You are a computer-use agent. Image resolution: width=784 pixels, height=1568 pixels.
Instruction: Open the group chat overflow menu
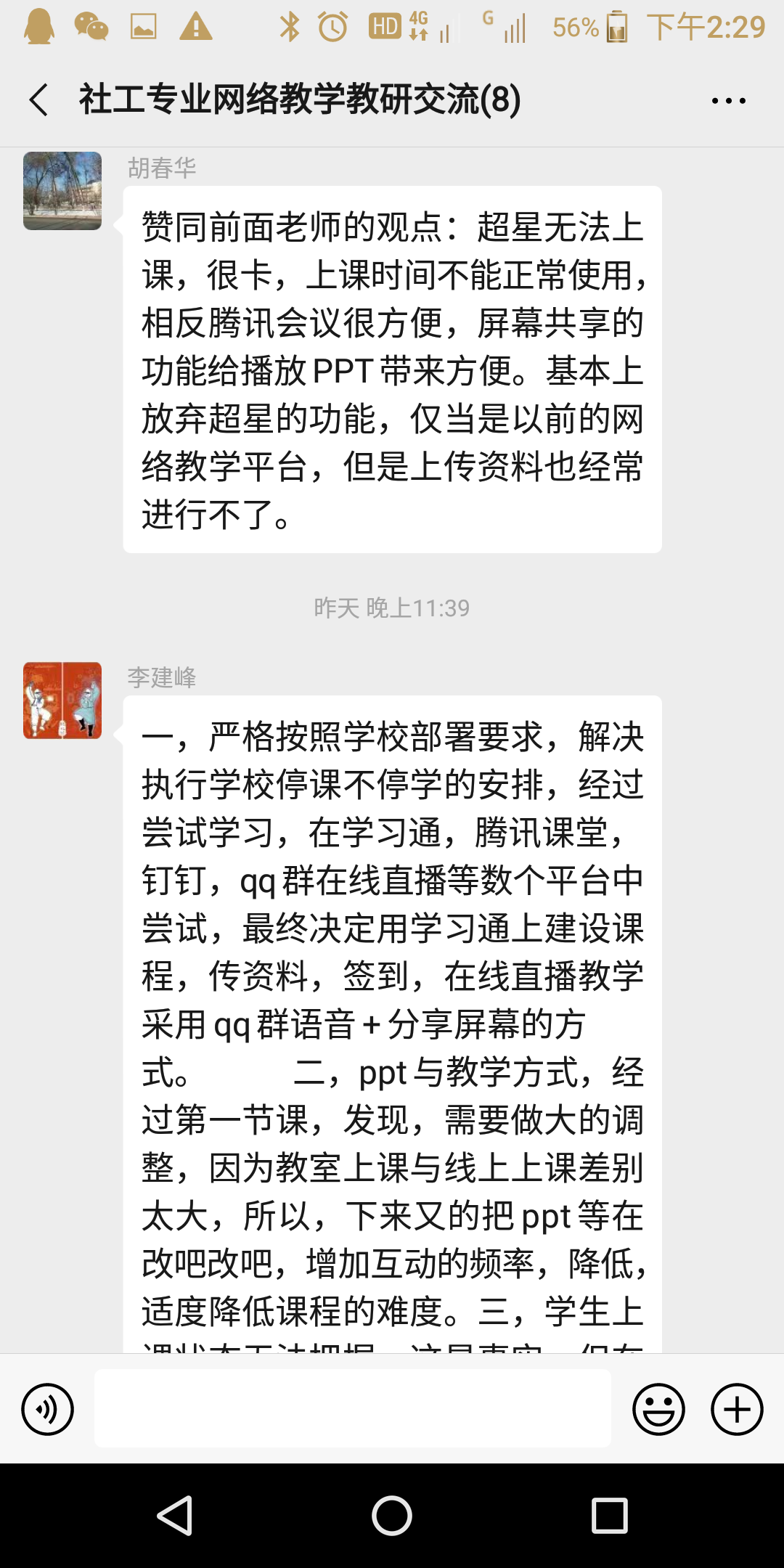(728, 101)
